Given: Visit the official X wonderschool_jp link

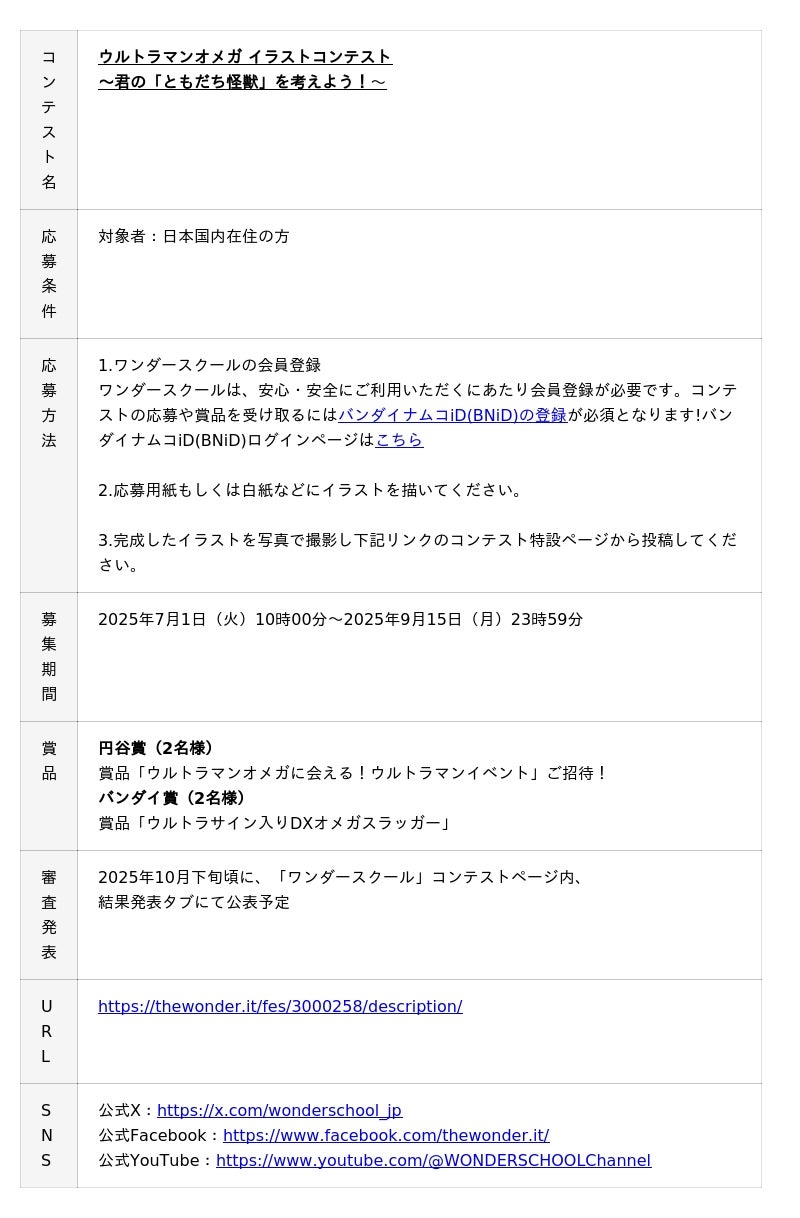Looking at the screenshot, I should click(x=279, y=1110).
